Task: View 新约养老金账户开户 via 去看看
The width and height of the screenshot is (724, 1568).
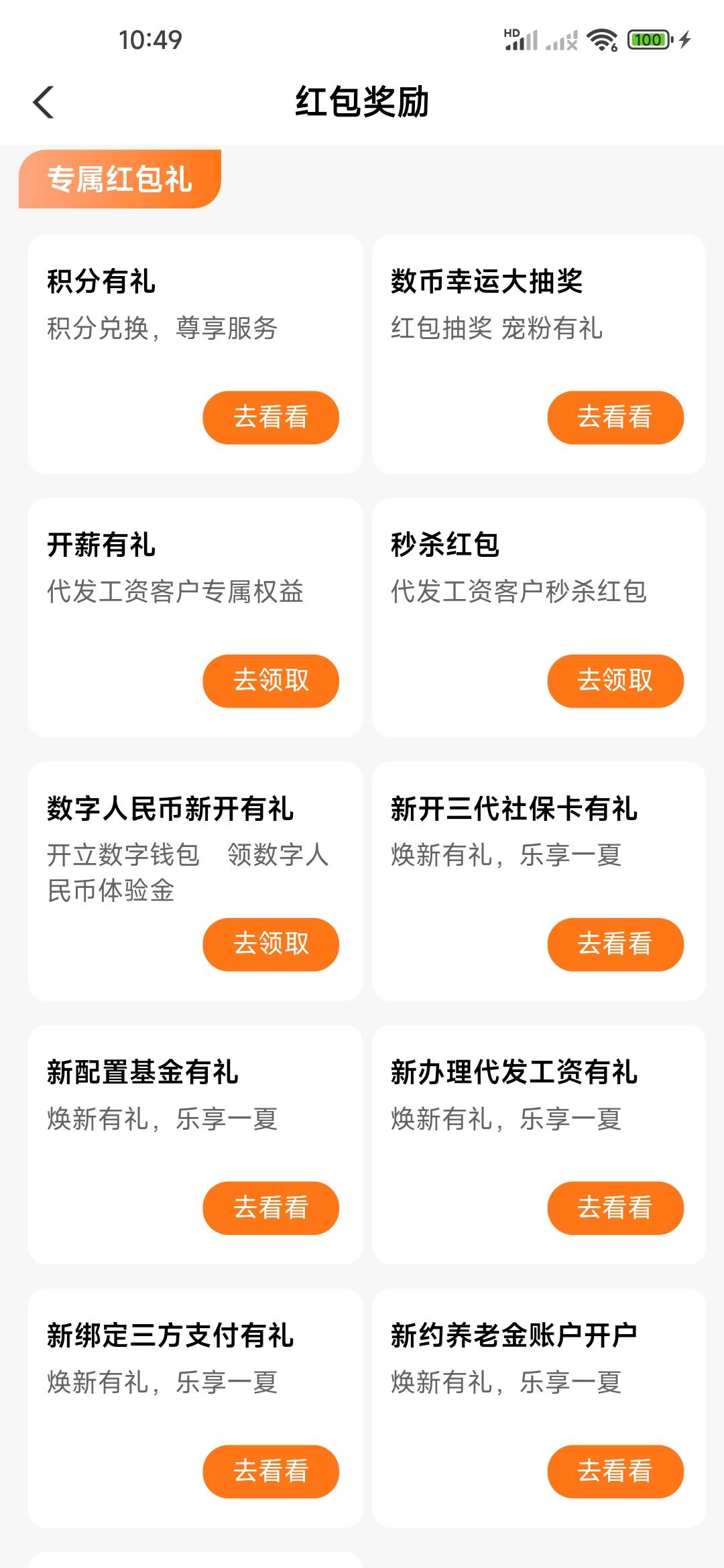Action: pyautogui.click(x=615, y=1471)
